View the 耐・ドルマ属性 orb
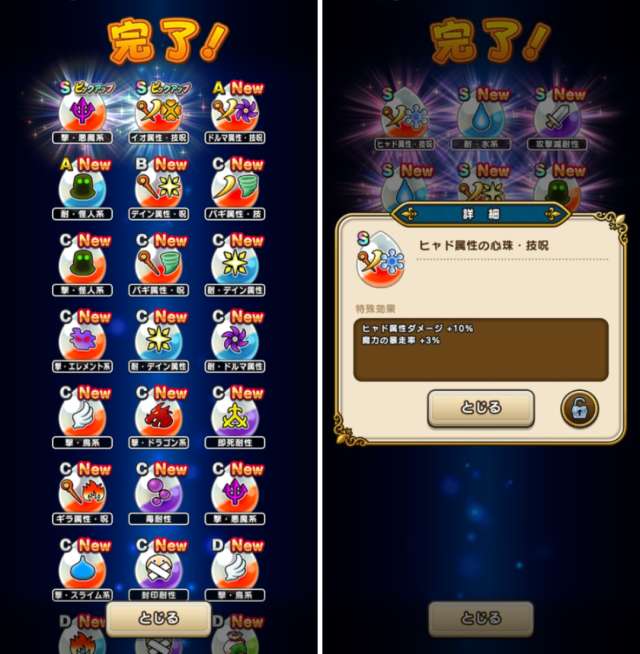 point(237,341)
